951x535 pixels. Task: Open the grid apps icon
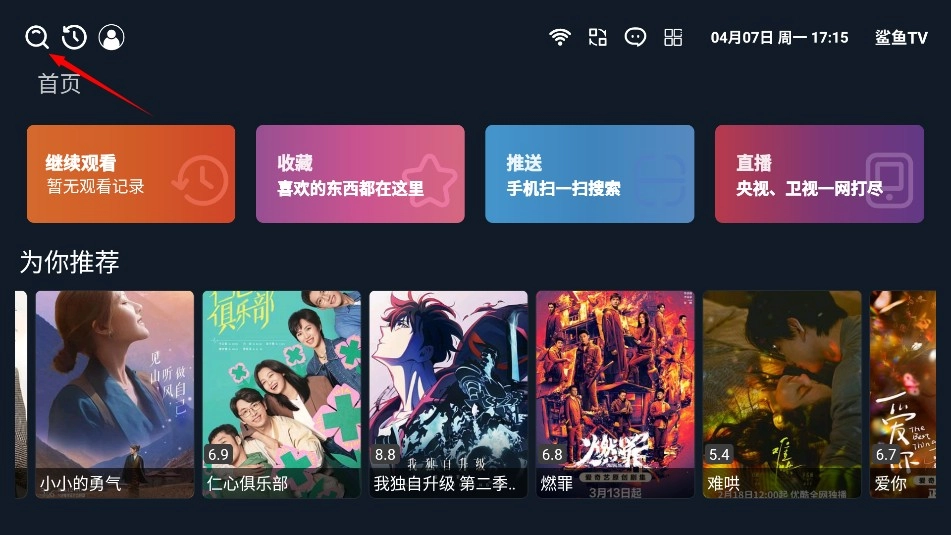(673, 38)
